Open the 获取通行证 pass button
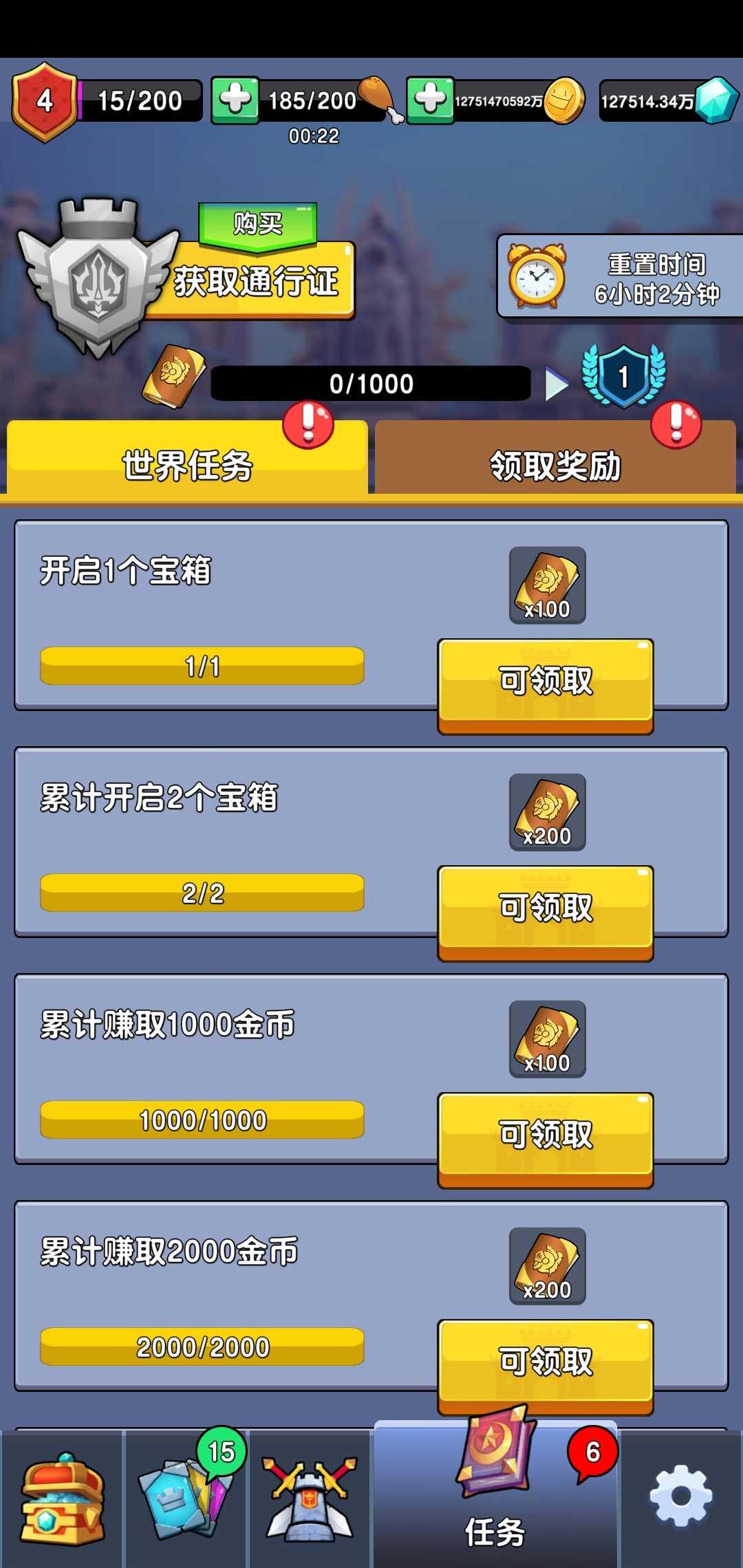Viewport: 743px width, 1568px height. pyautogui.click(x=256, y=282)
